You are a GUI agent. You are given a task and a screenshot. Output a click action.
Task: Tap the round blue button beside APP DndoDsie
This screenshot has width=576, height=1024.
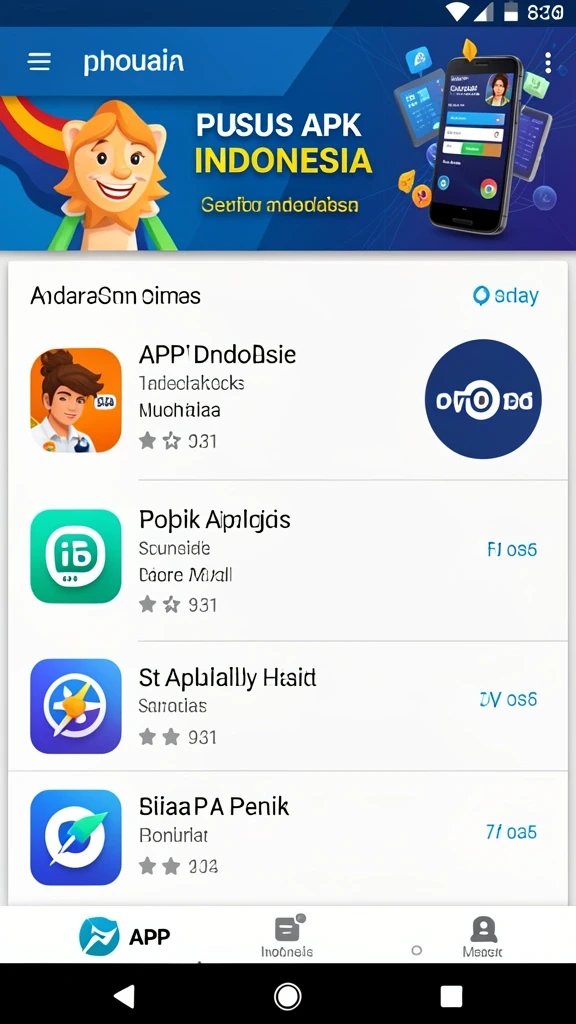[483, 398]
